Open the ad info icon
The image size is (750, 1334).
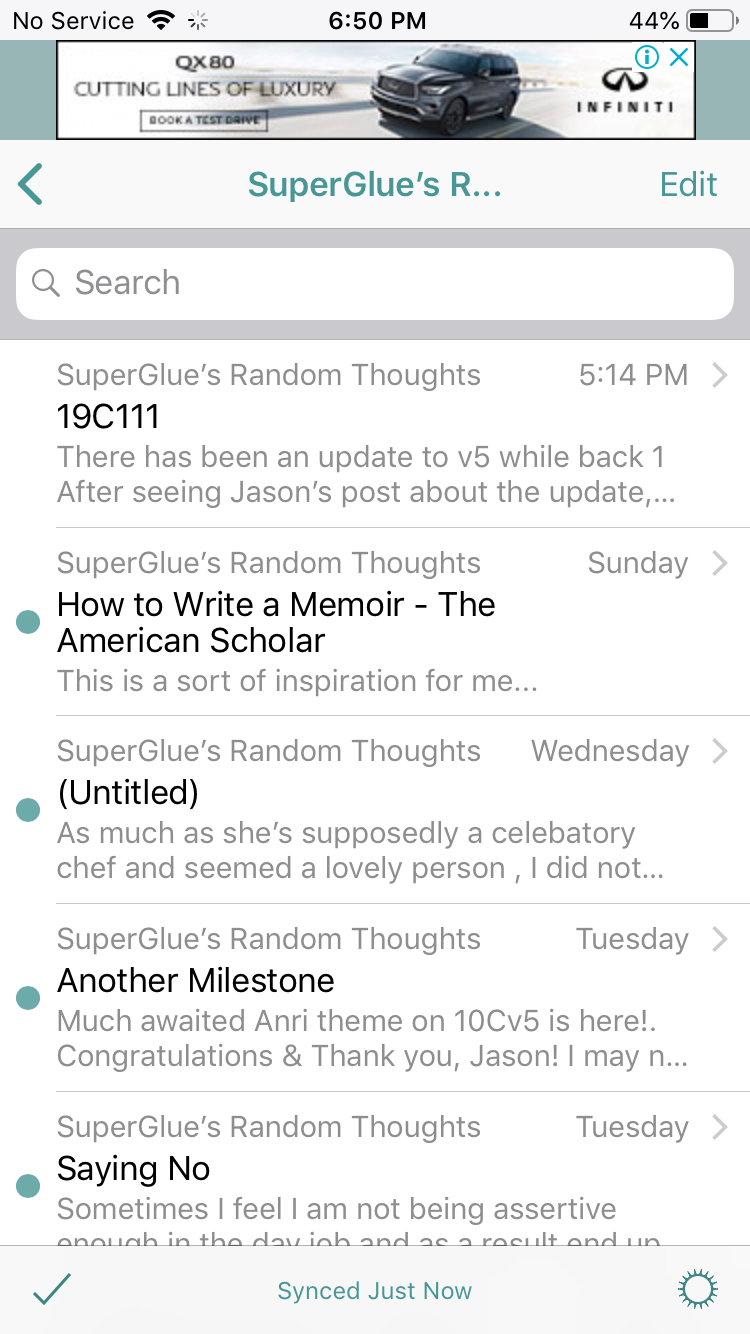(x=648, y=58)
